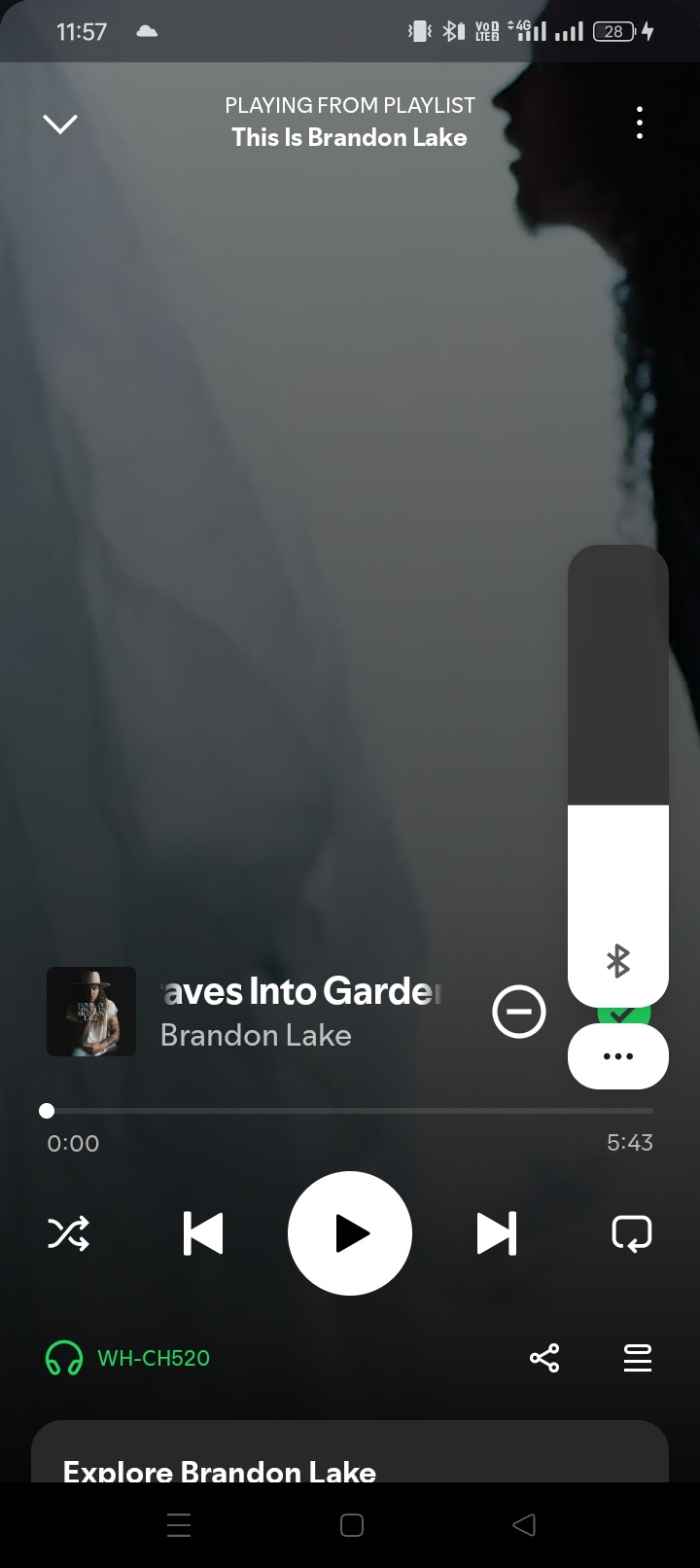700x1568 pixels.
Task: Play the current song
Action: tap(350, 1233)
